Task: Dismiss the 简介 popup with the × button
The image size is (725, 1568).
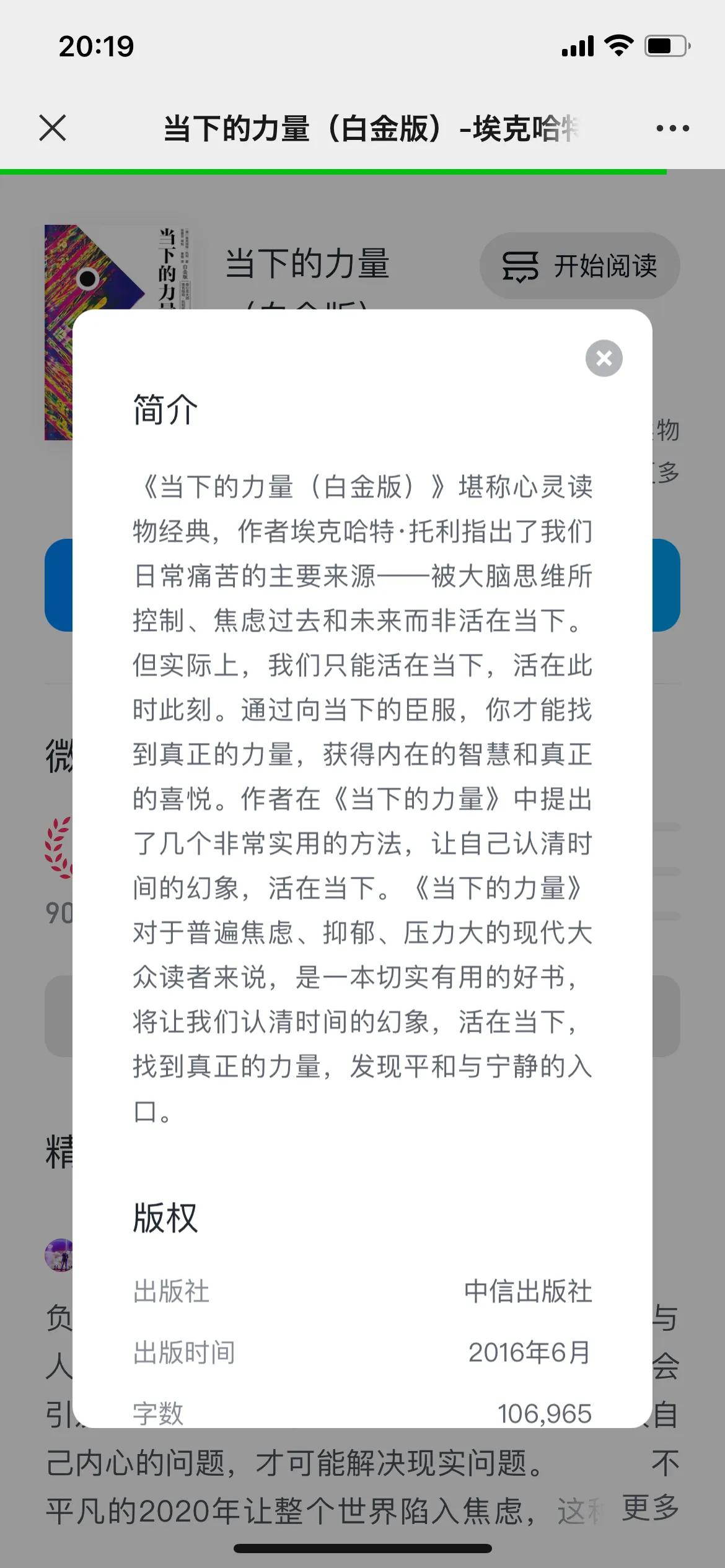Action: point(604,359)
